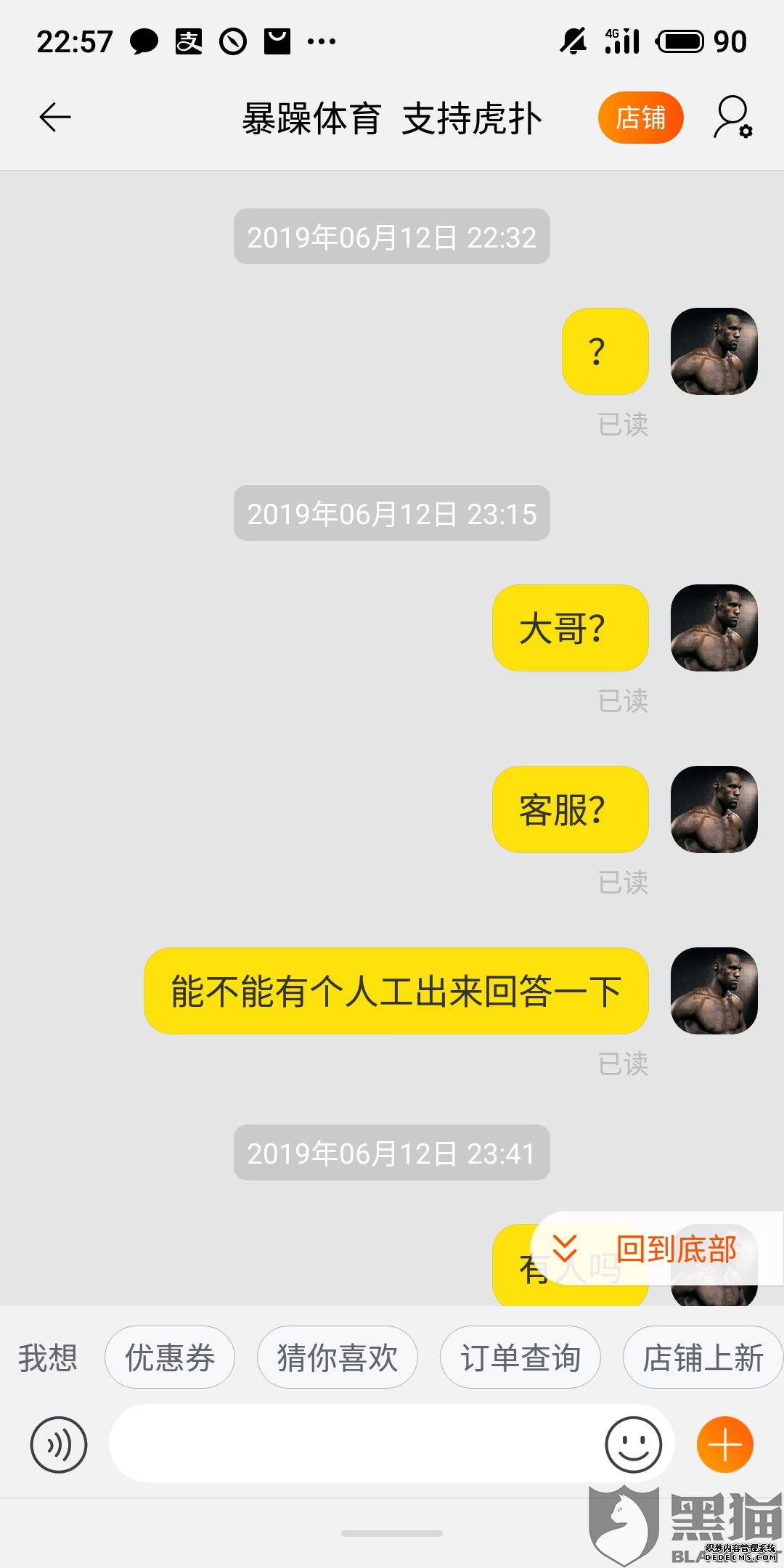Switch to voice input
The height and width of the screenshot is (1568, 784).
59,1445
